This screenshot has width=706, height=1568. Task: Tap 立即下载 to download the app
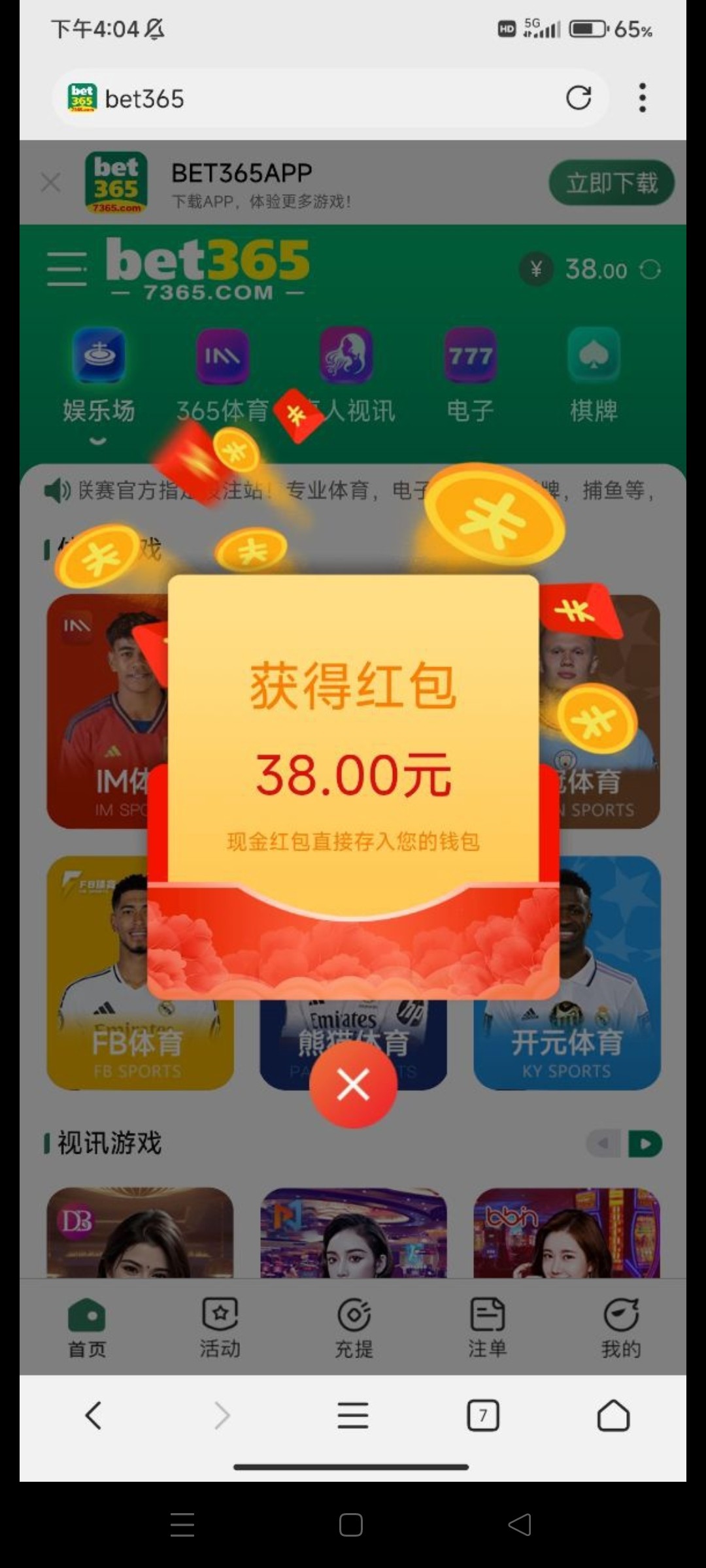pos(611,183)
